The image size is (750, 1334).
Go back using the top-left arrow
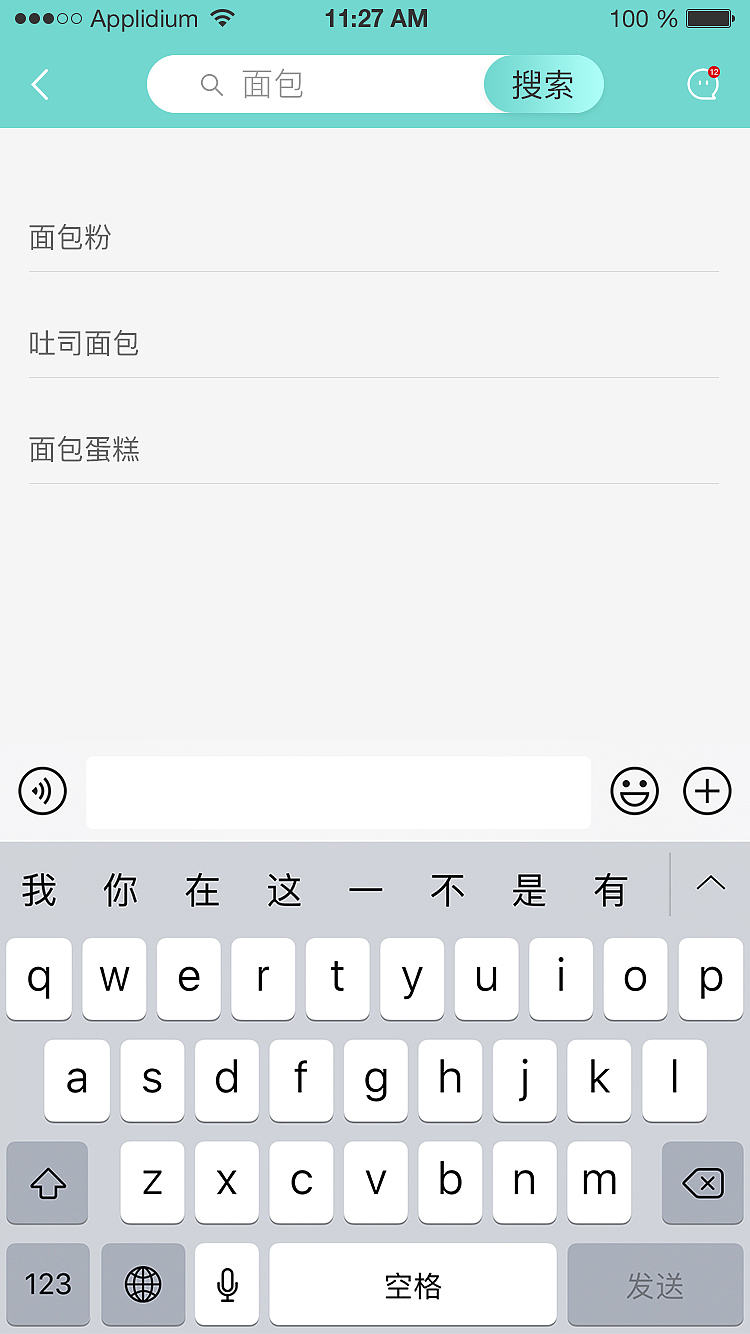(40, 85)
